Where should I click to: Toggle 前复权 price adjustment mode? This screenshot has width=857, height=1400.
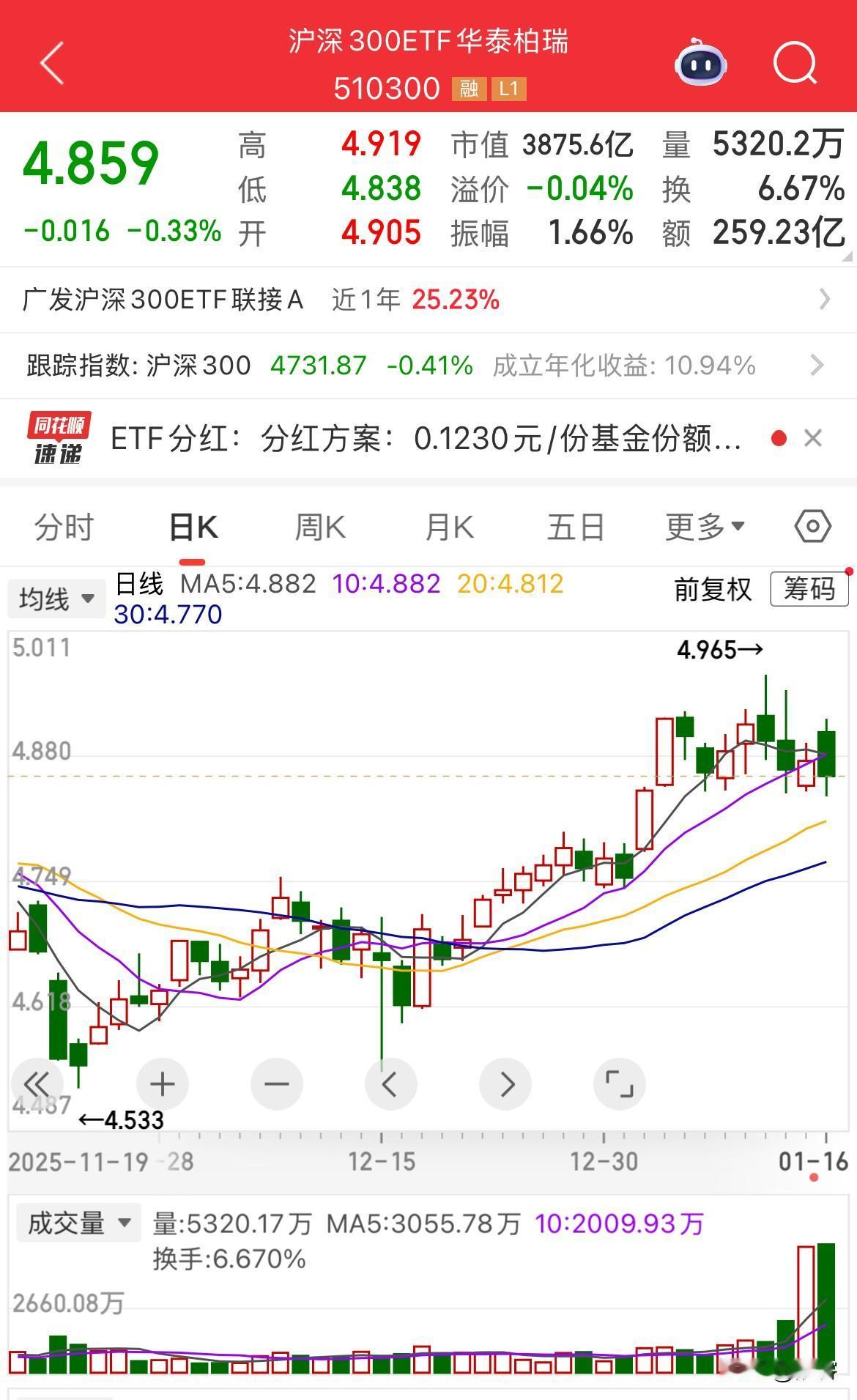click(712, 590)
